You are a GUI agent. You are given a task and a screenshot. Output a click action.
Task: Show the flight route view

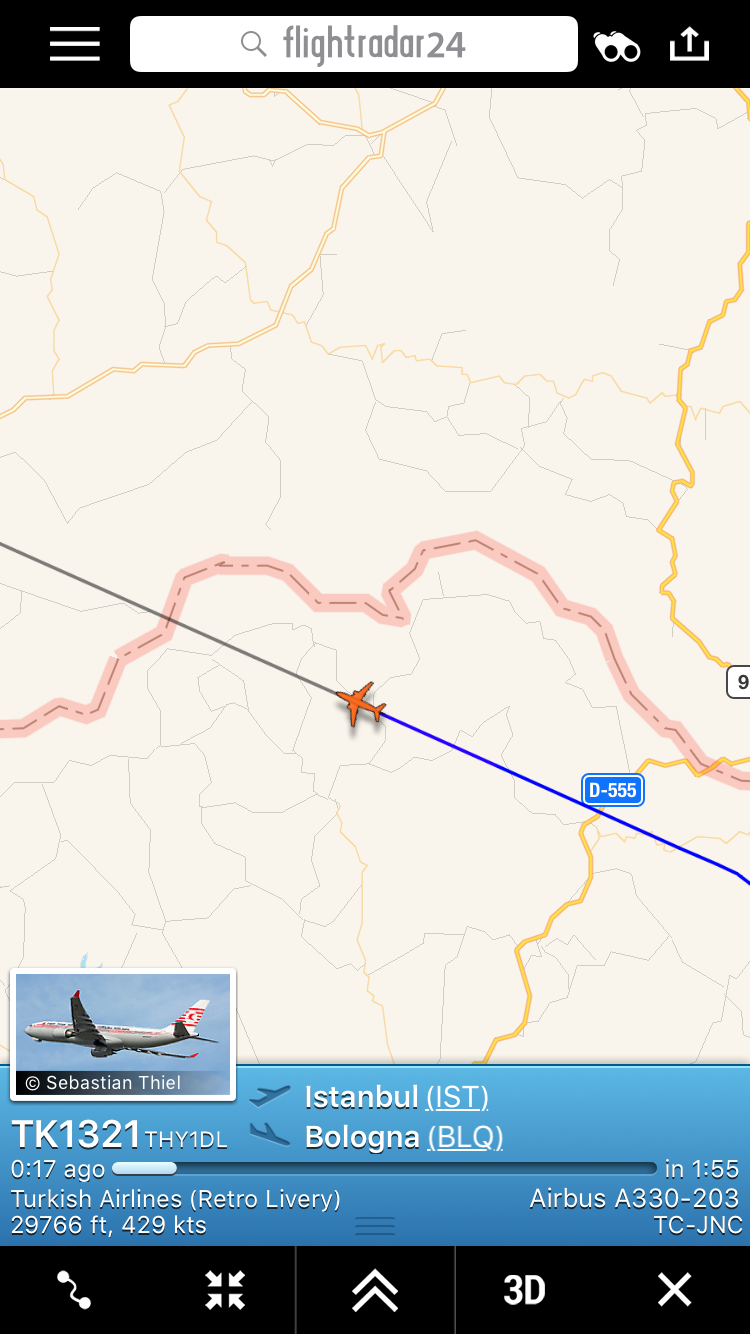(74, 1290)
